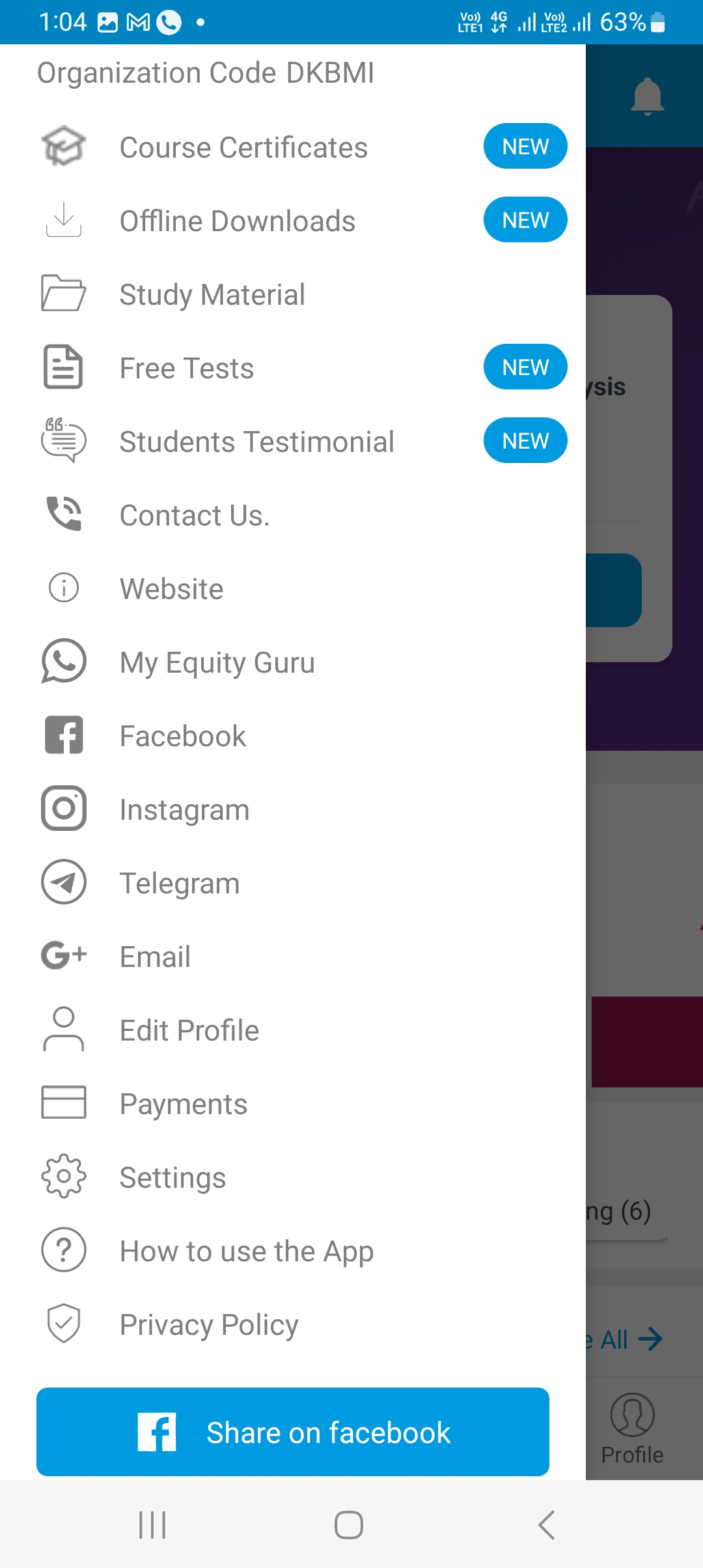Click the notification bell

(647, 96)
